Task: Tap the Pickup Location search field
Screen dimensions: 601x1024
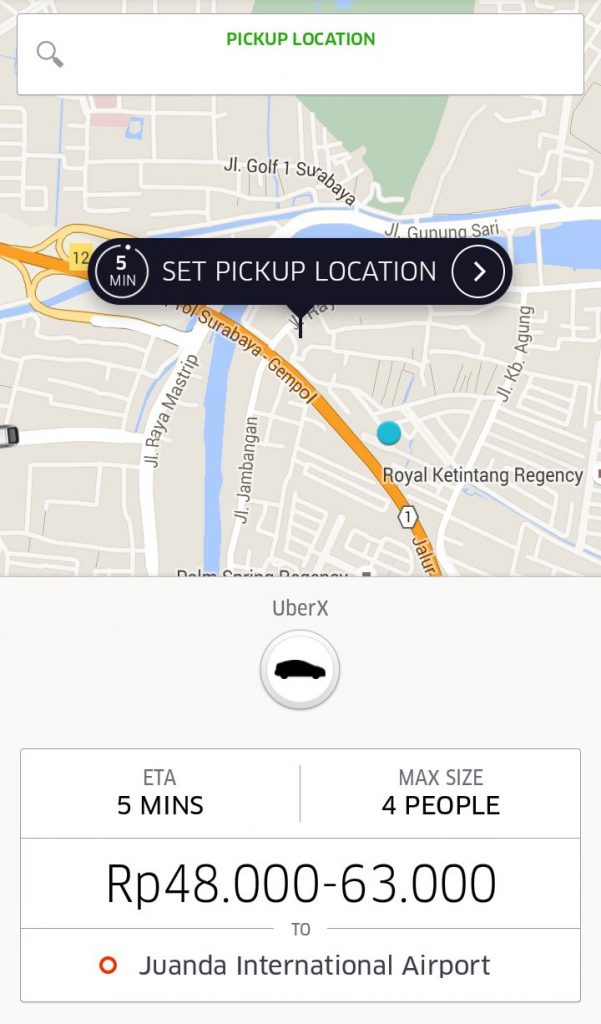Action: click(x=300, y=54)
